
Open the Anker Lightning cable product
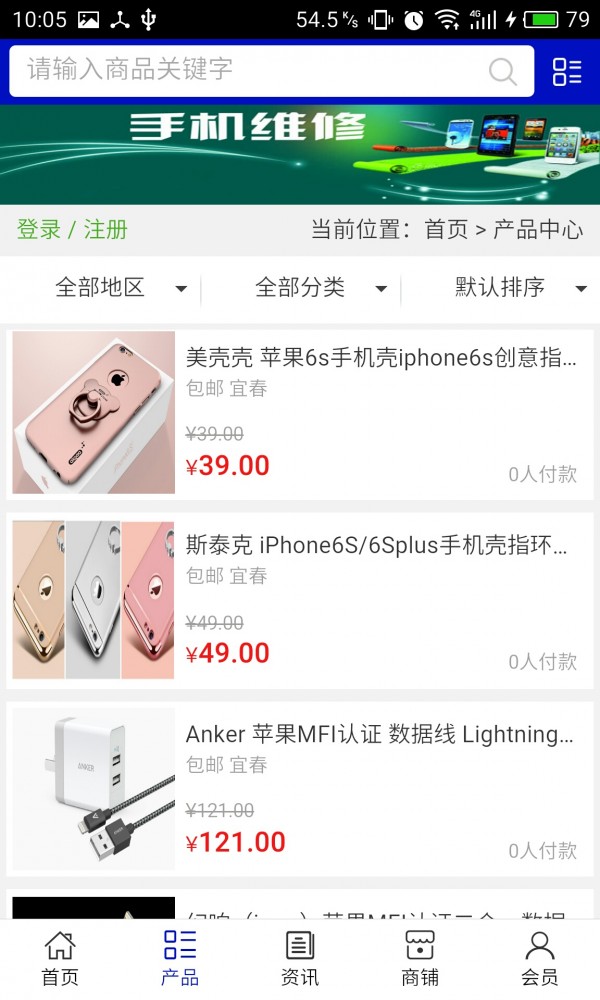[x=380, y=735]
